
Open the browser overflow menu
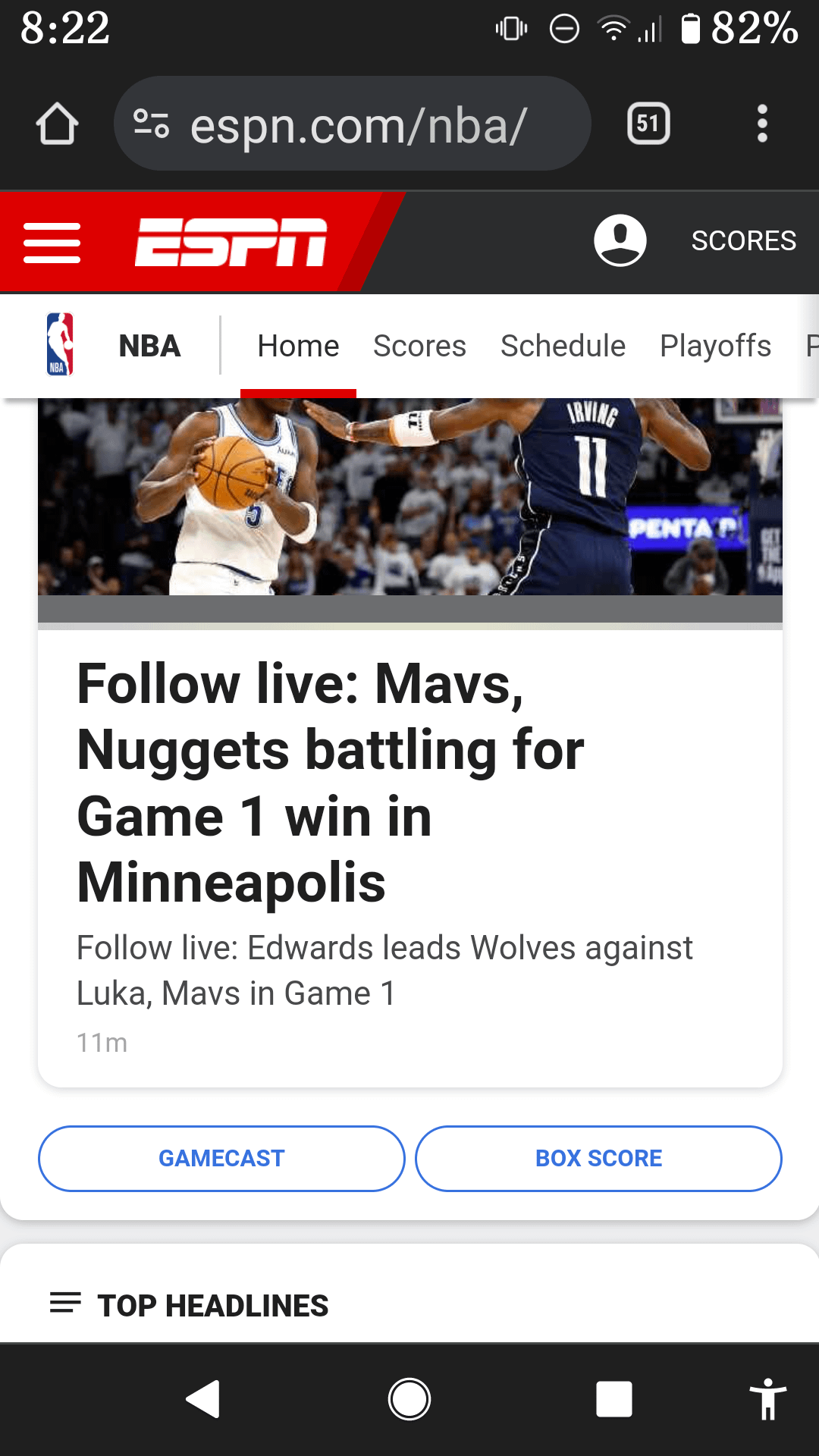[x=762, y=124]
